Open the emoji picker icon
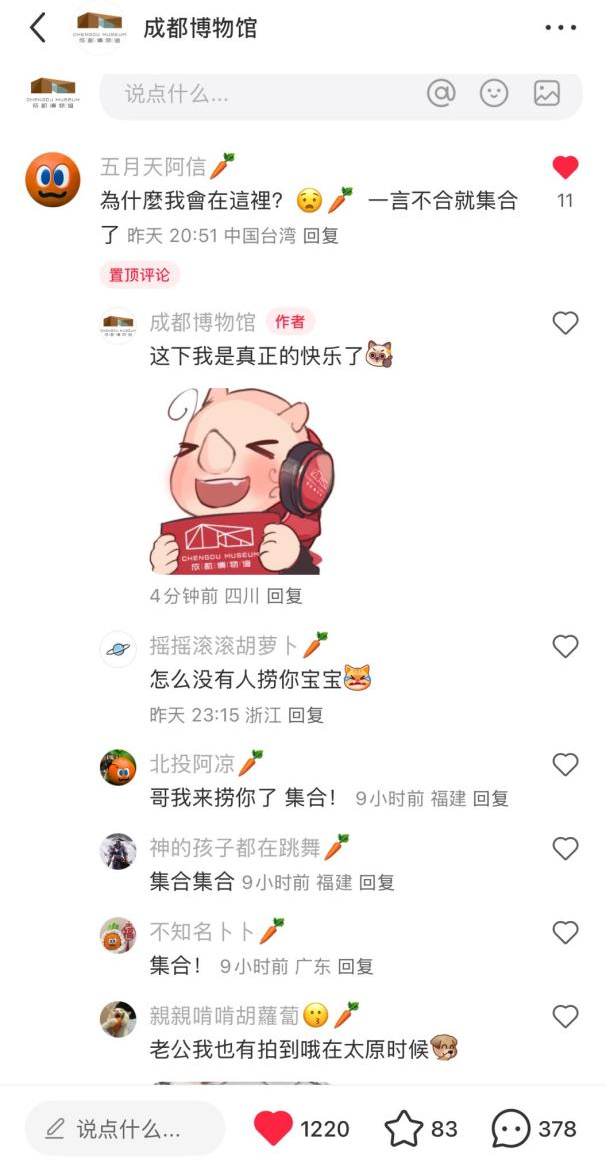Screen dimensions: 606x1167 click(x=494, y=94)
